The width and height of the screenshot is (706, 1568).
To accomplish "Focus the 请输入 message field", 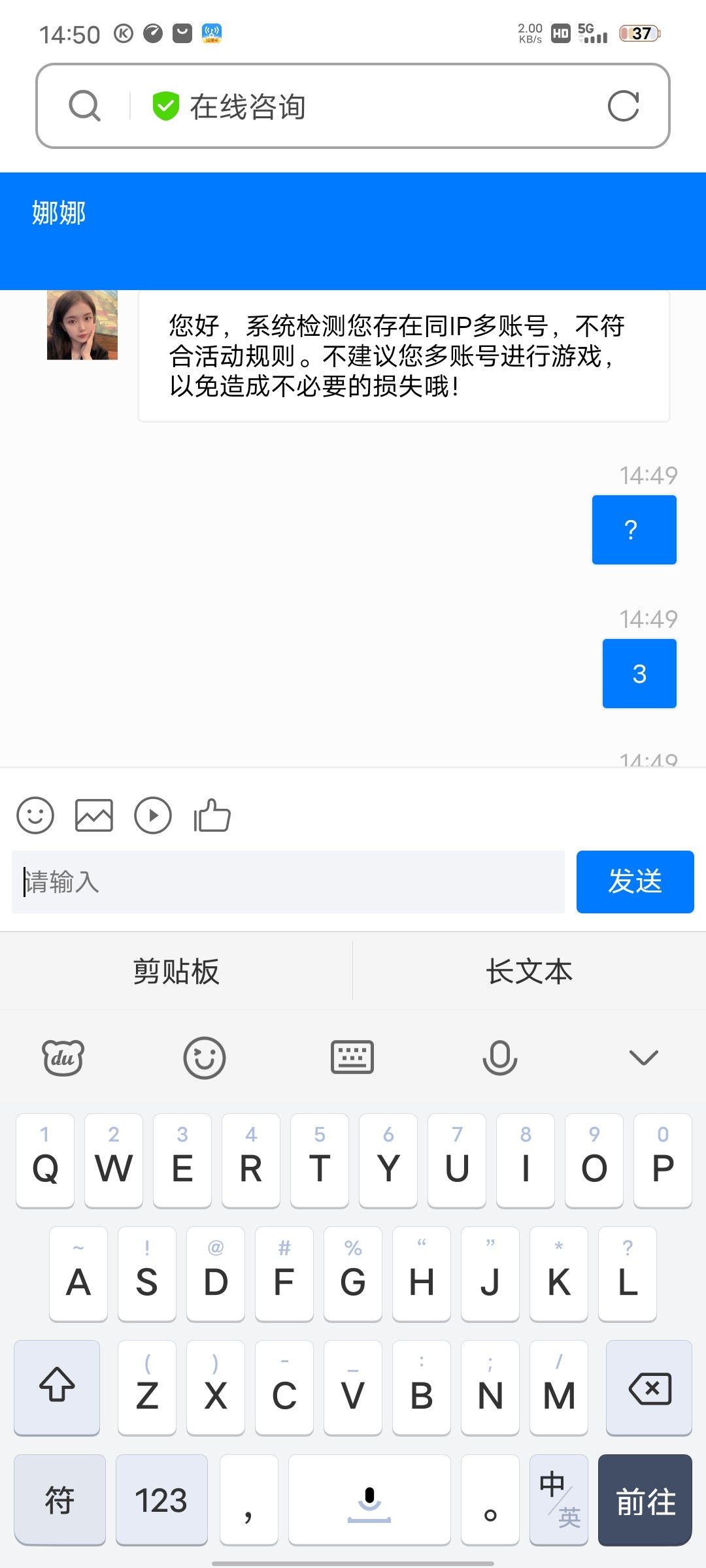I will tap(288, 882).
